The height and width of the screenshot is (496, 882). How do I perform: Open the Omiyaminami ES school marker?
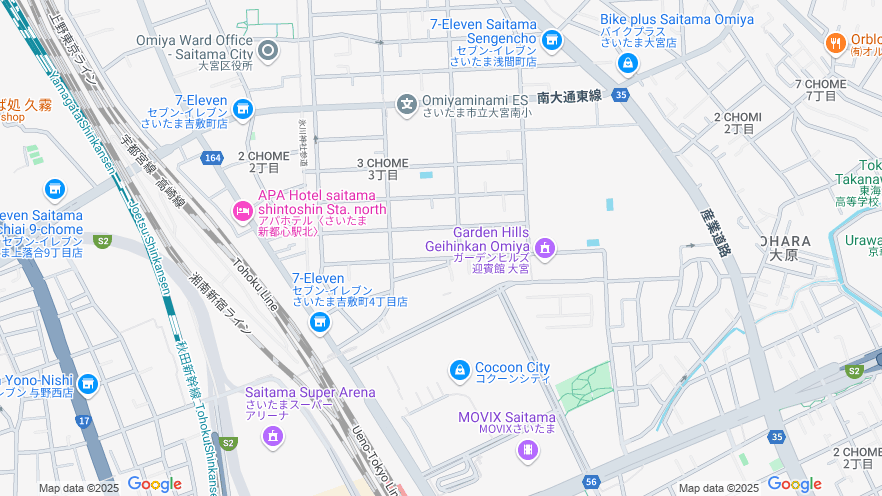[x=406, y=103]
